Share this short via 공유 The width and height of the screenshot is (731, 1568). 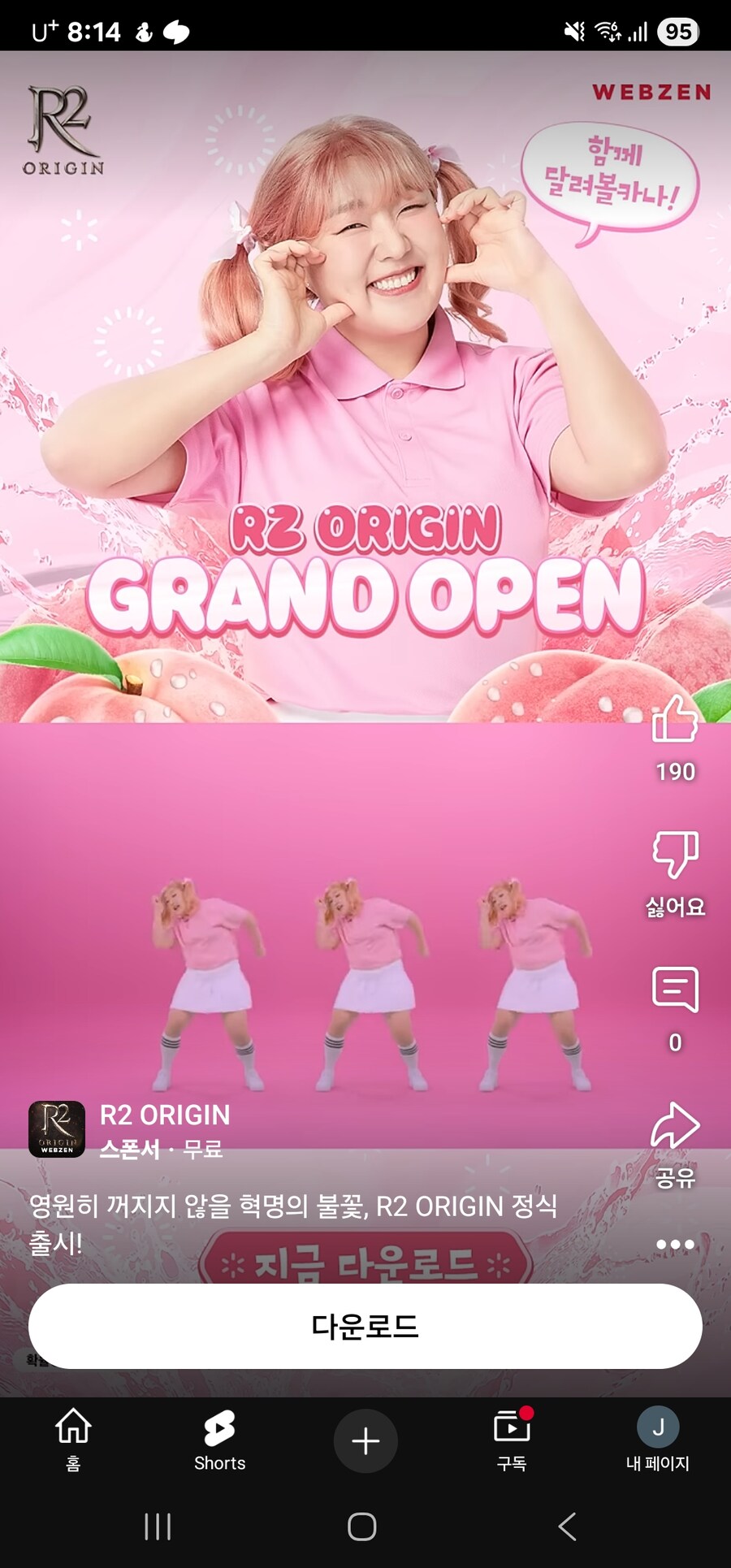point(675,1127)
